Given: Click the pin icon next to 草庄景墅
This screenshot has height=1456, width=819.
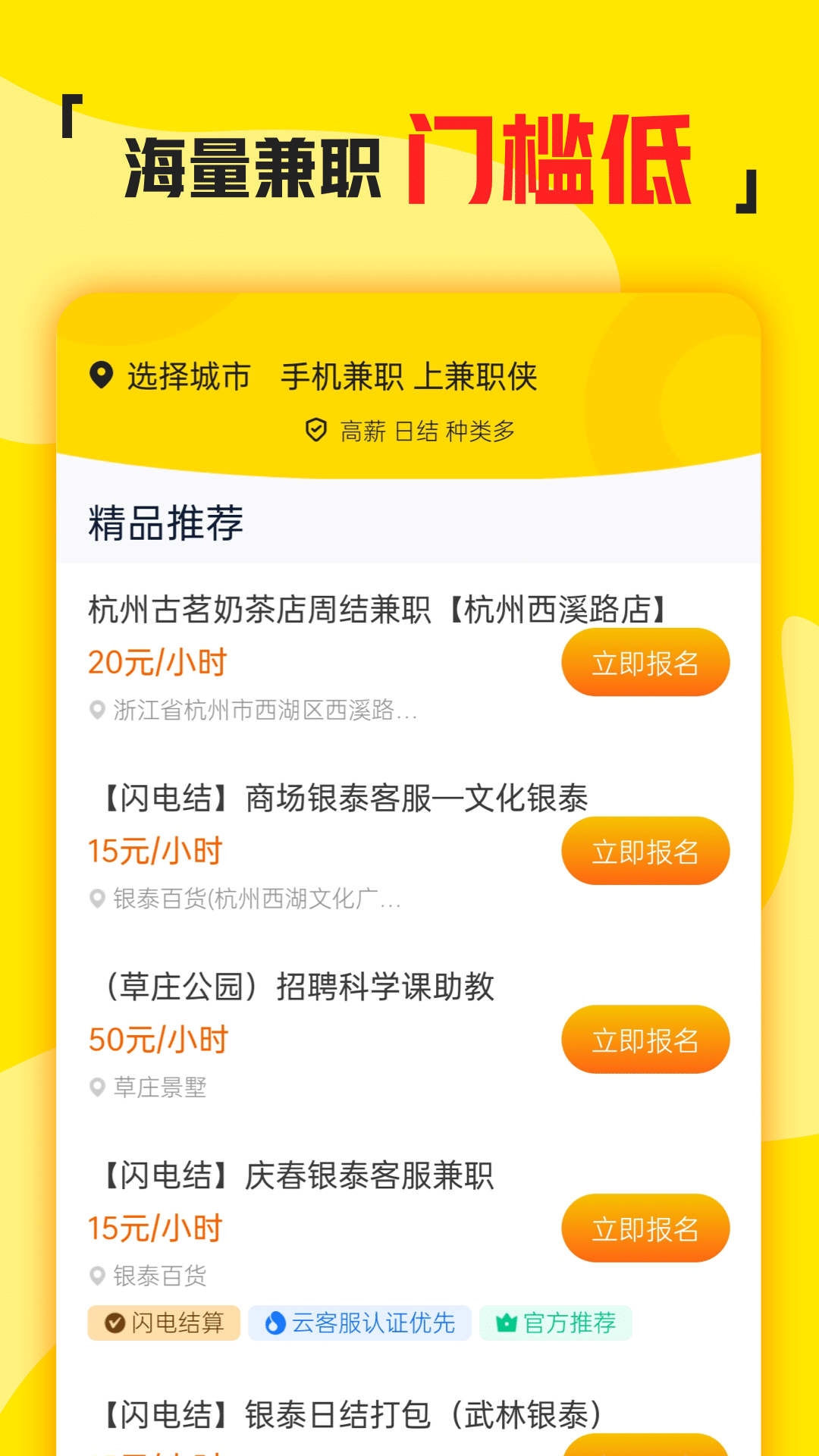Looking at the screenshot, I should tap(96, 1088).
